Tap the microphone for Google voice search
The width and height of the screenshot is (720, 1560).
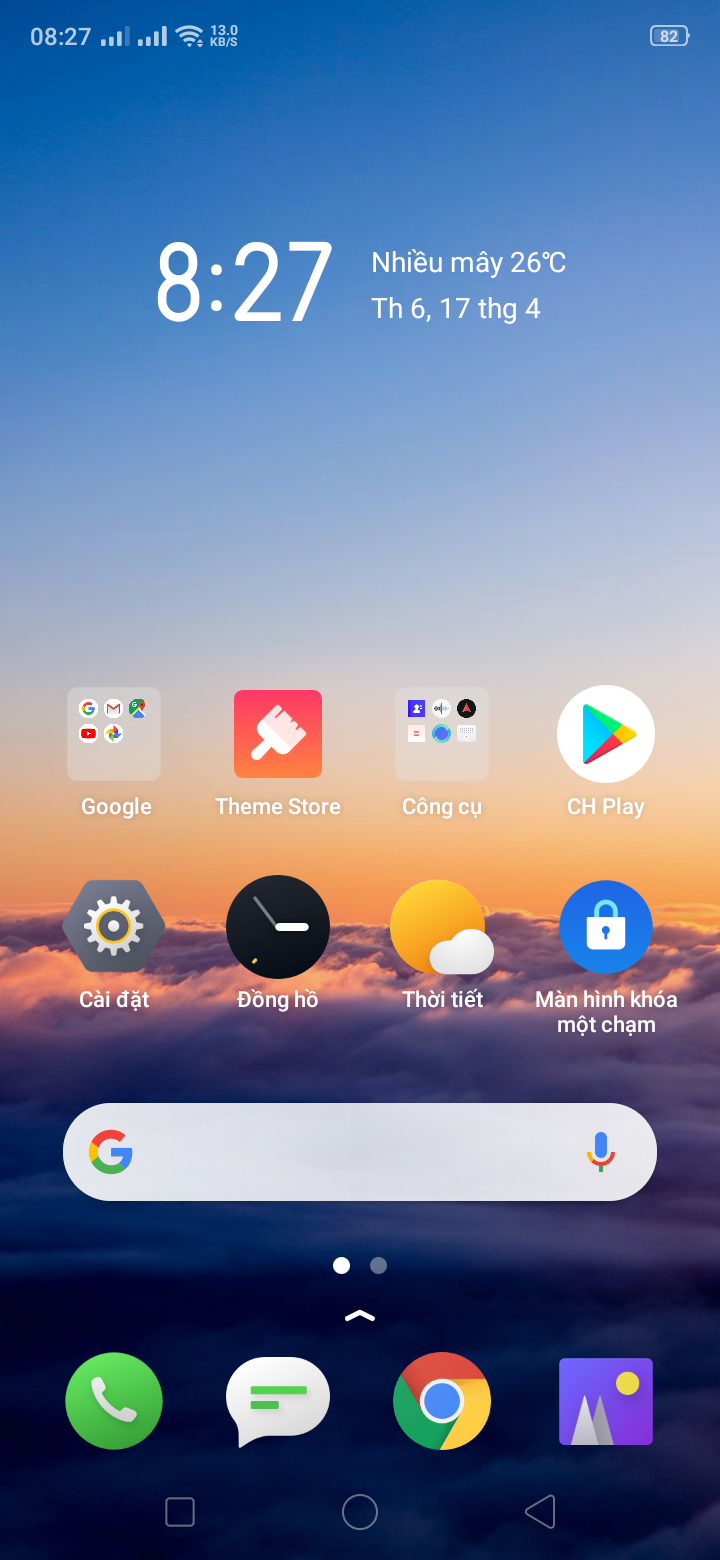point(599,1151)
